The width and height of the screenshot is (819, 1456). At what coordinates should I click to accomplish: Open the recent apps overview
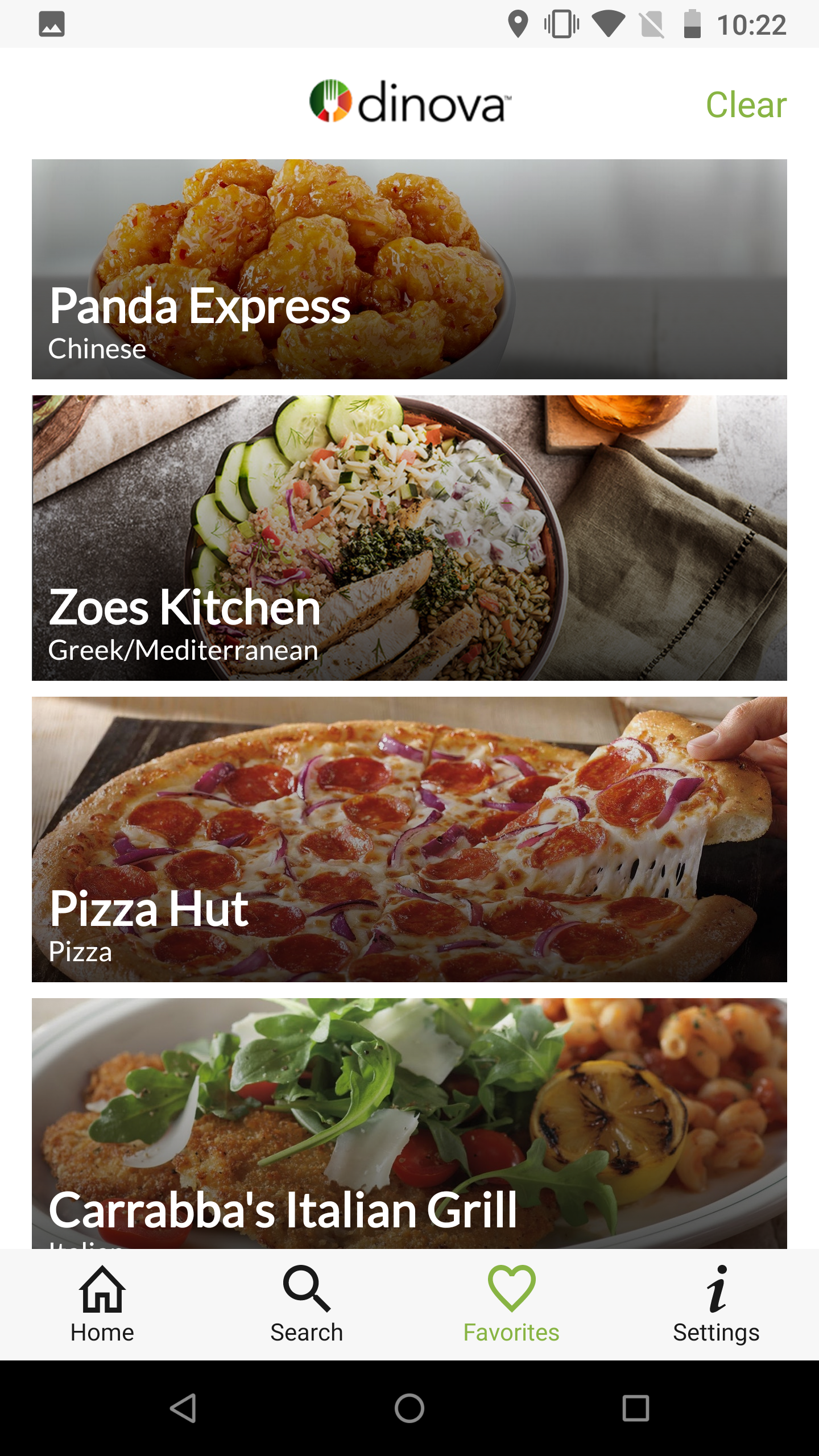(635, 1408)
